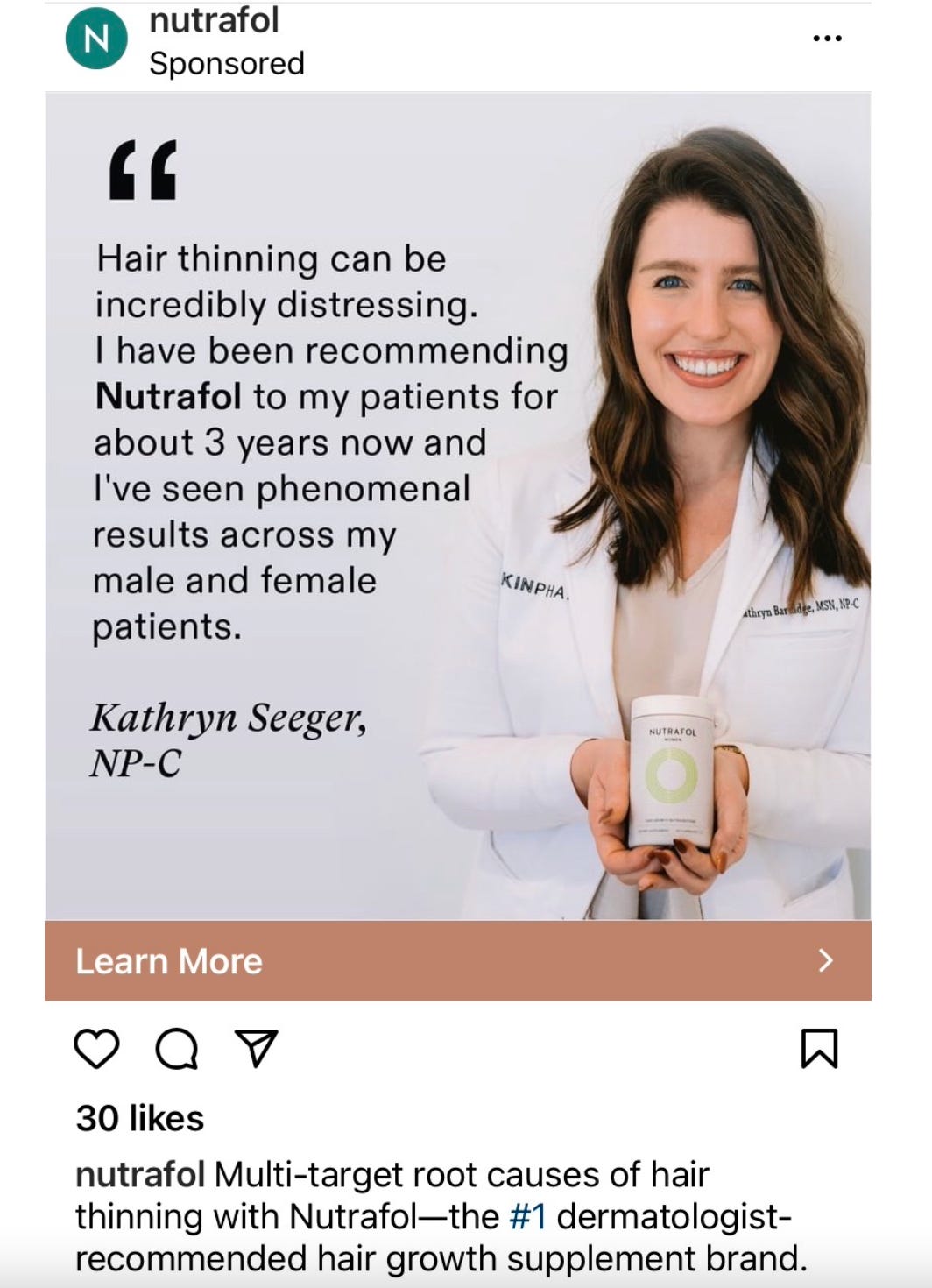Bookmark the nutrafol sponsored post
This screenshot has height=1288, width=932.
pyautogui.click(x=819, y=1049)
